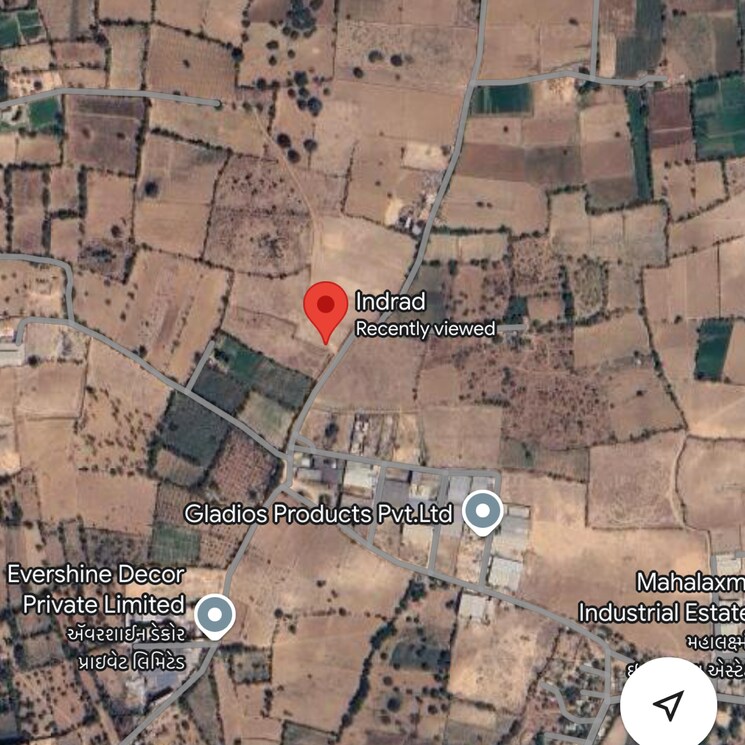Image resolution: width=745 pixels, height=745 pixels.
Task: Tap the my-location navigation arrow button
Action: (668, 704)
